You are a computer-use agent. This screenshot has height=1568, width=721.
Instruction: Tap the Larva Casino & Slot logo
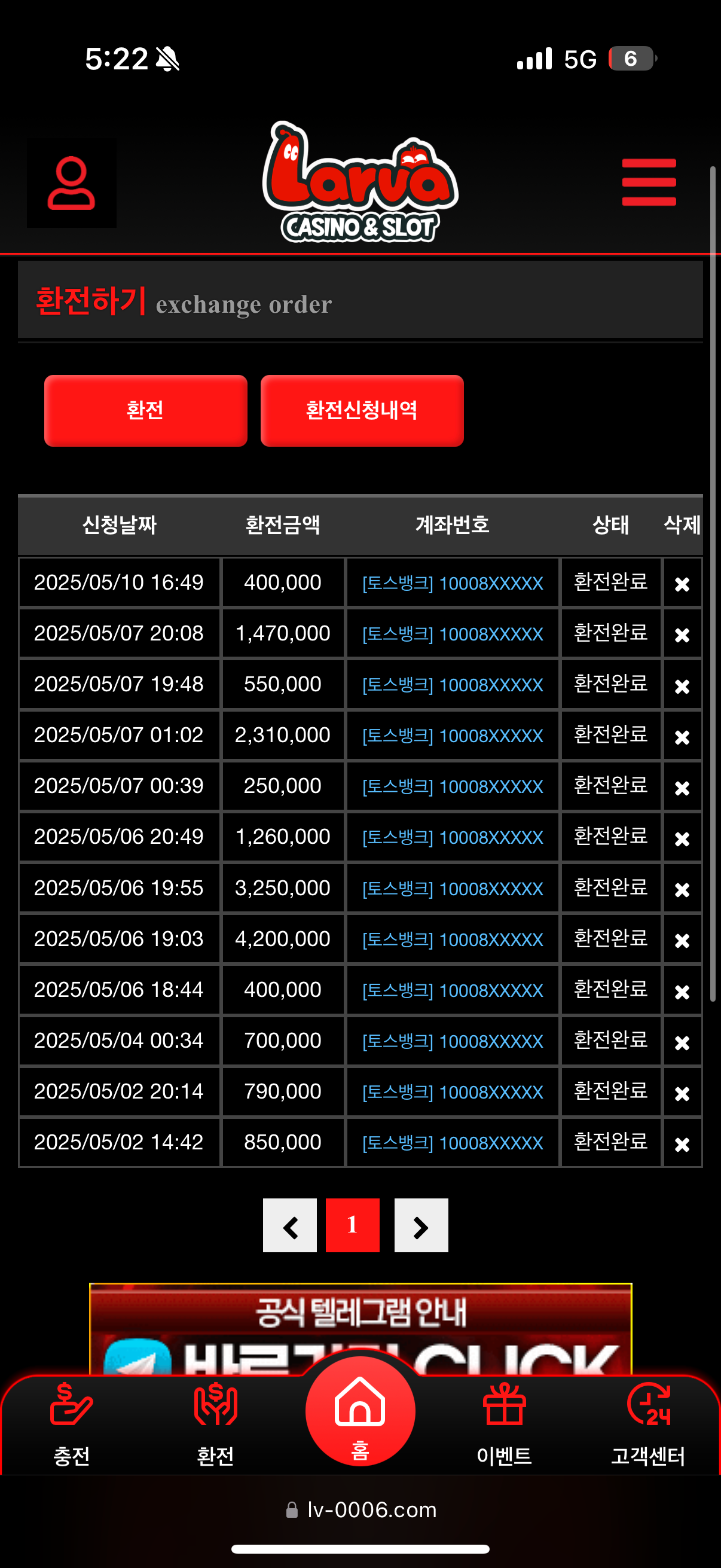point(360,182)
